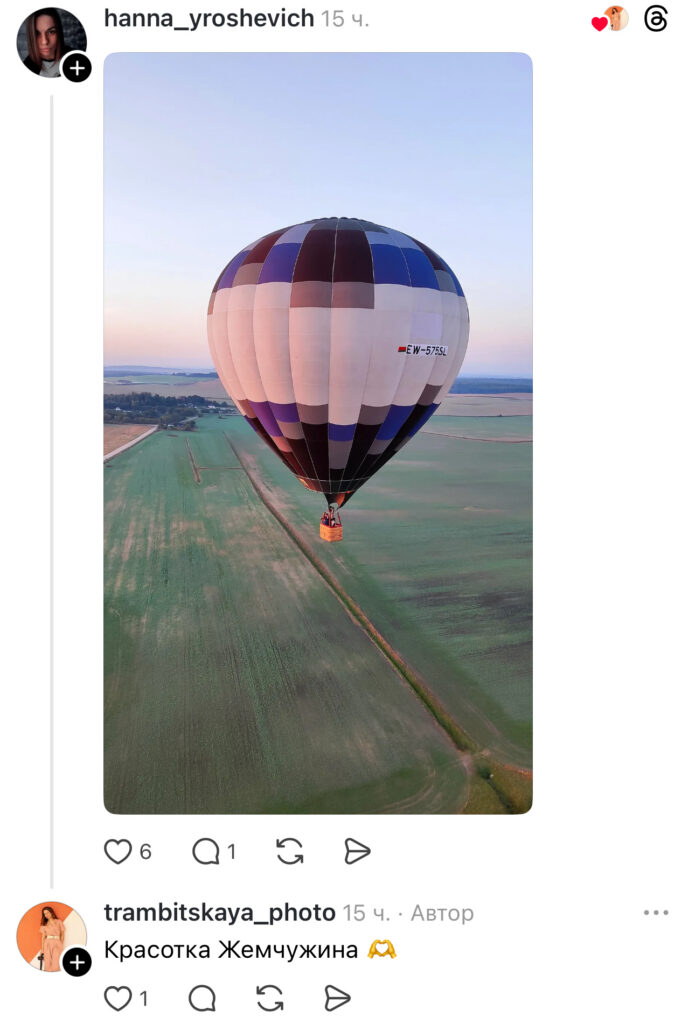Share hanna_yroshevich's post via send icon
This screenshot has width=695, height=1024.
click(x=357, y=851)
